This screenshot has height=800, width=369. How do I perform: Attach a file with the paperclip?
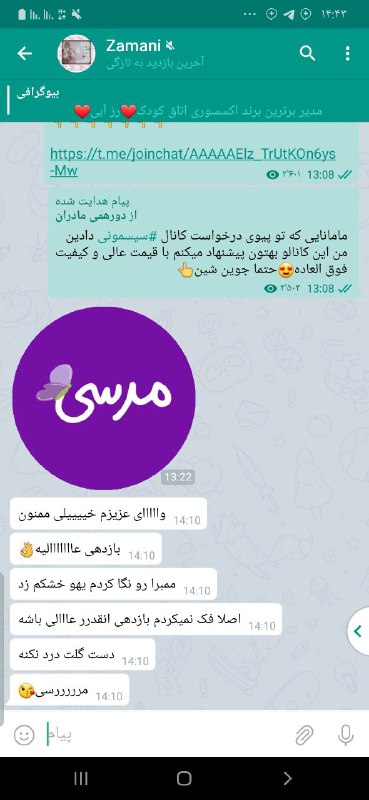coord(304,735)
